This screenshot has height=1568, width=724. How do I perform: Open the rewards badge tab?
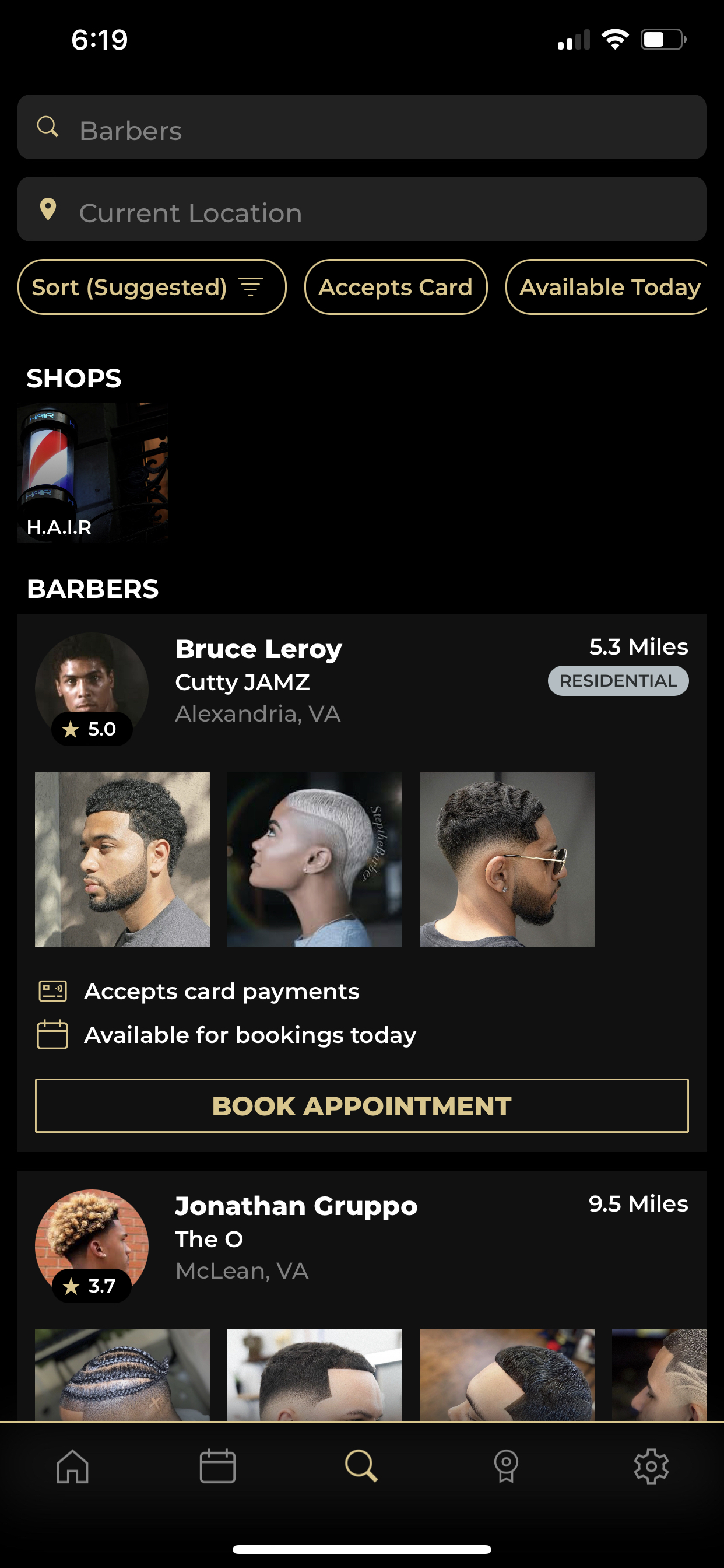pos(506,1466)
